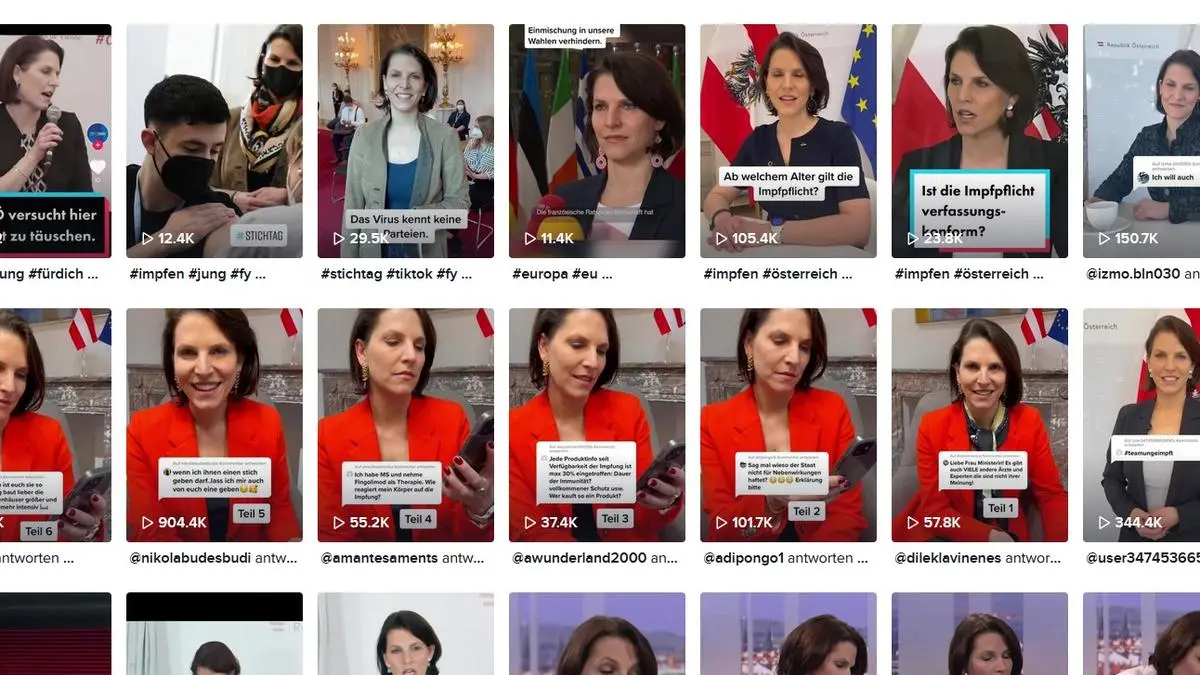Image resolution: width=1200 pixels, height=675 pixels.
Task: Open the #europa video with 11.4K views
Action: 597,140
